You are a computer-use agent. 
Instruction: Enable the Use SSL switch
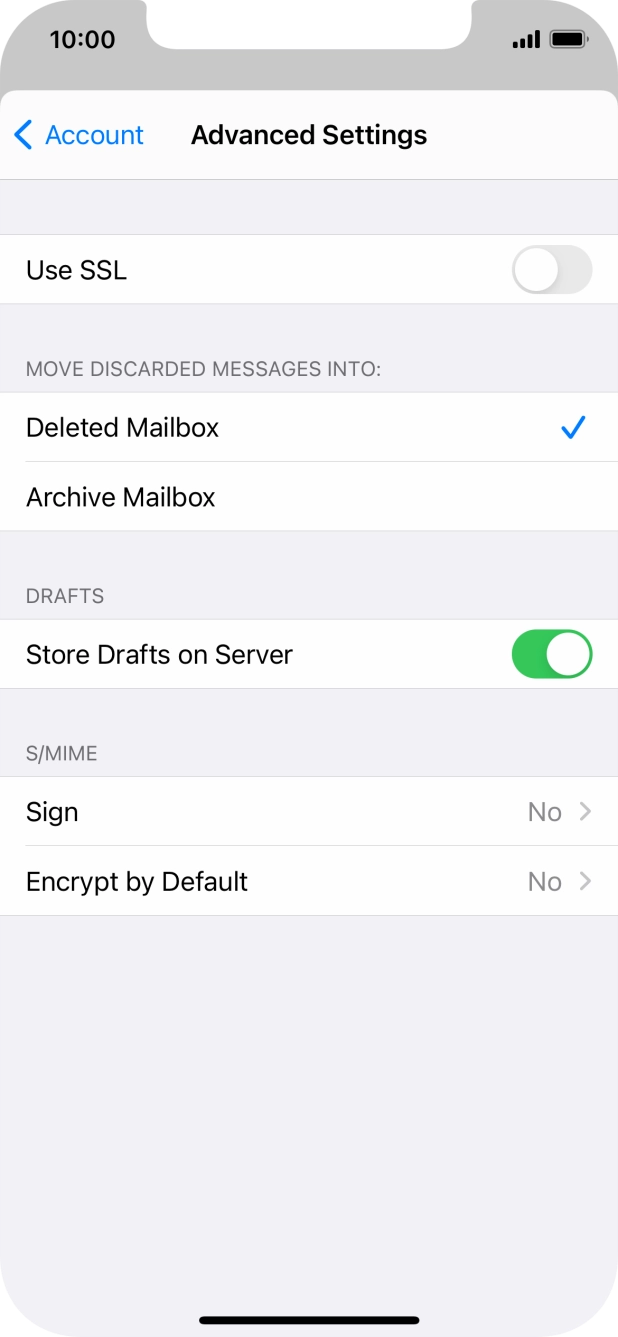551,270
